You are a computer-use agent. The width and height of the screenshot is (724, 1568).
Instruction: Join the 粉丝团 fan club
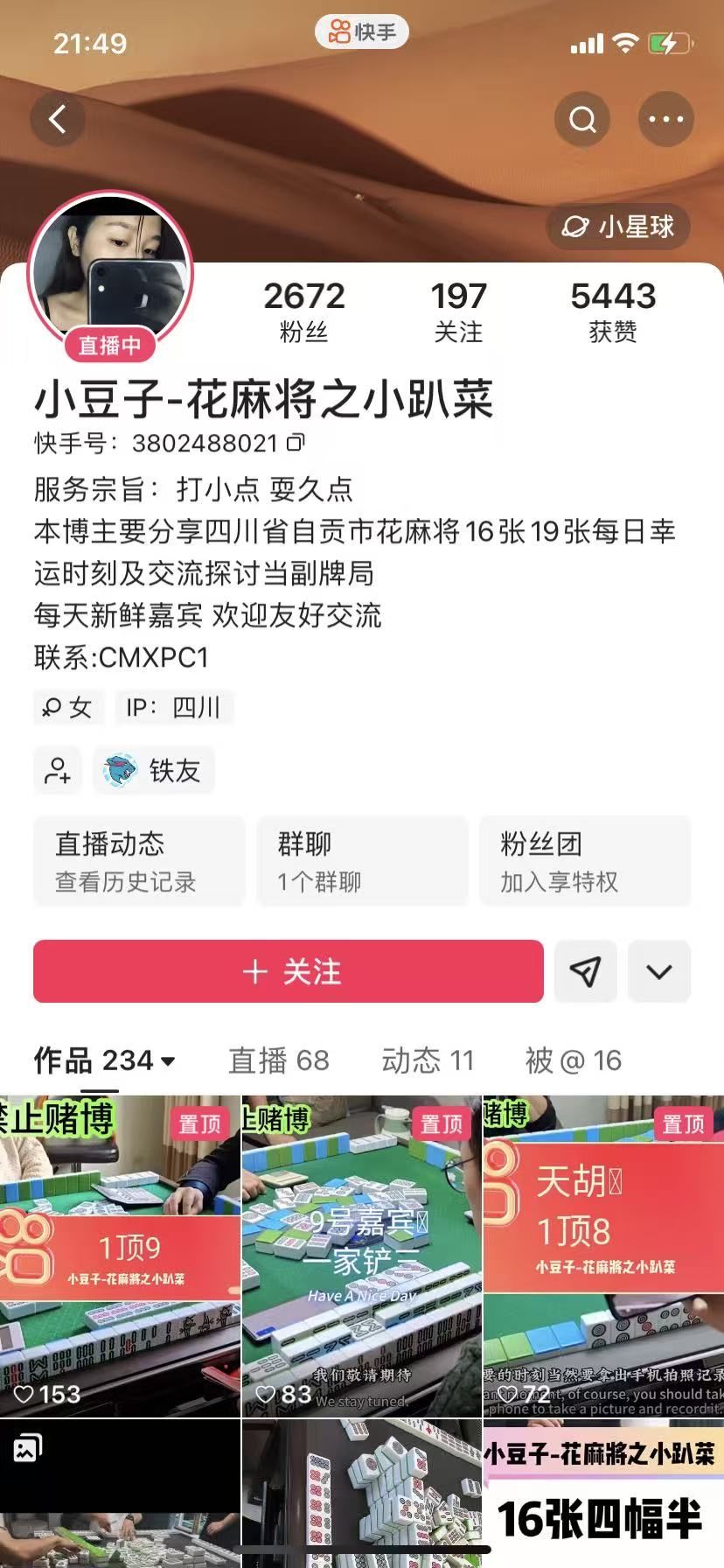[584, 861]
